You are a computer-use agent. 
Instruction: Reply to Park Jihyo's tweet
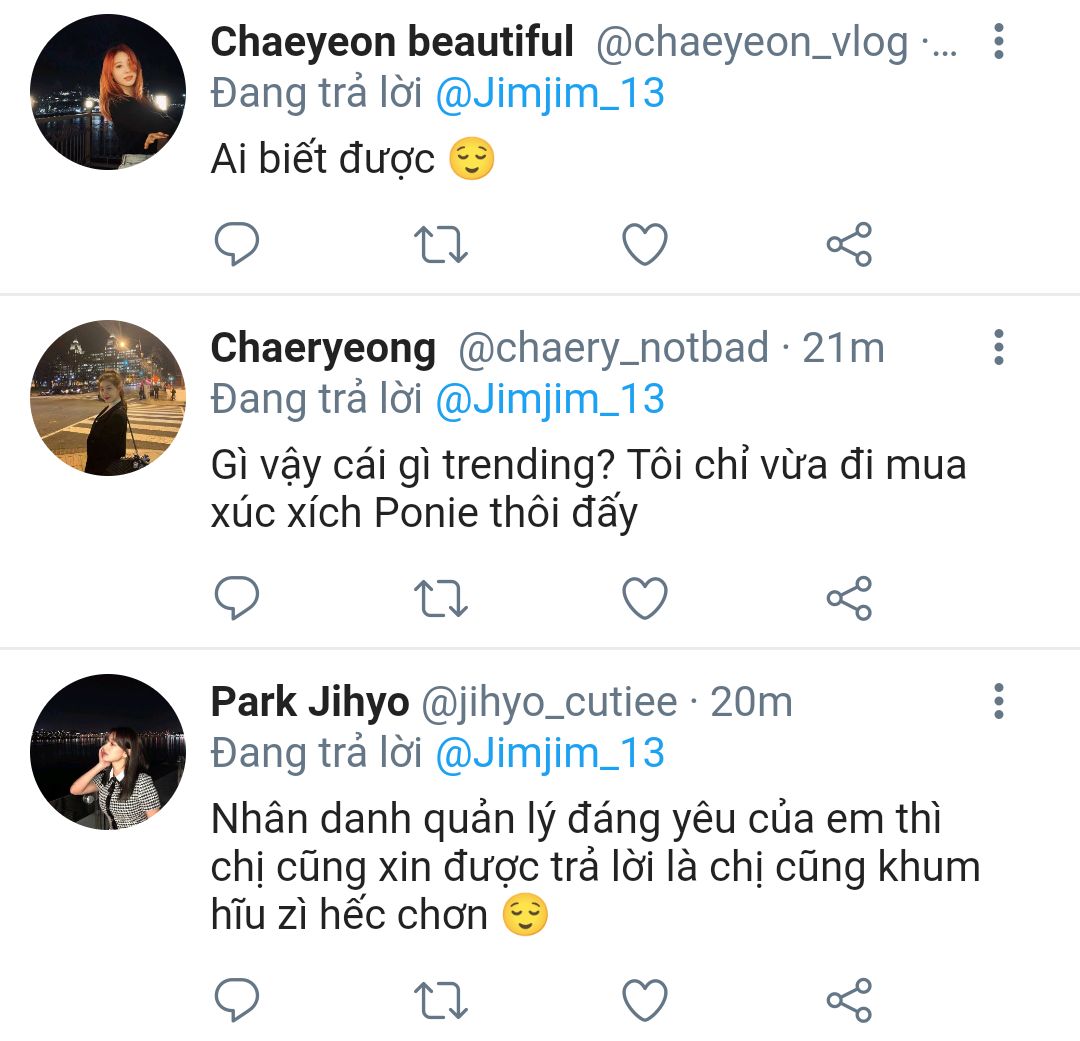click(x=237, y=999)
